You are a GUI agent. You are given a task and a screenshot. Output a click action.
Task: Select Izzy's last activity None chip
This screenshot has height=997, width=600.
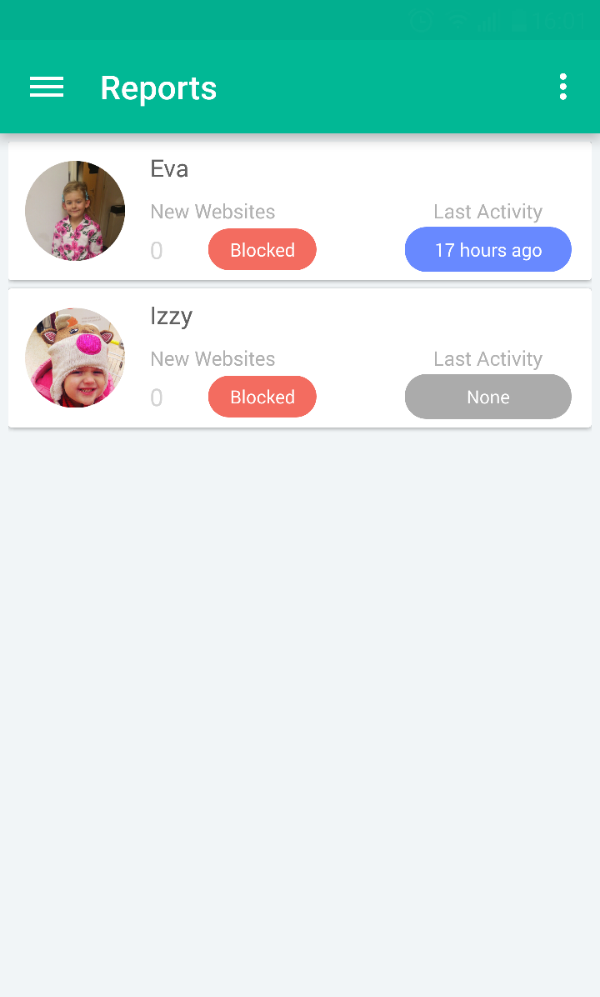[x=488, y=397]
